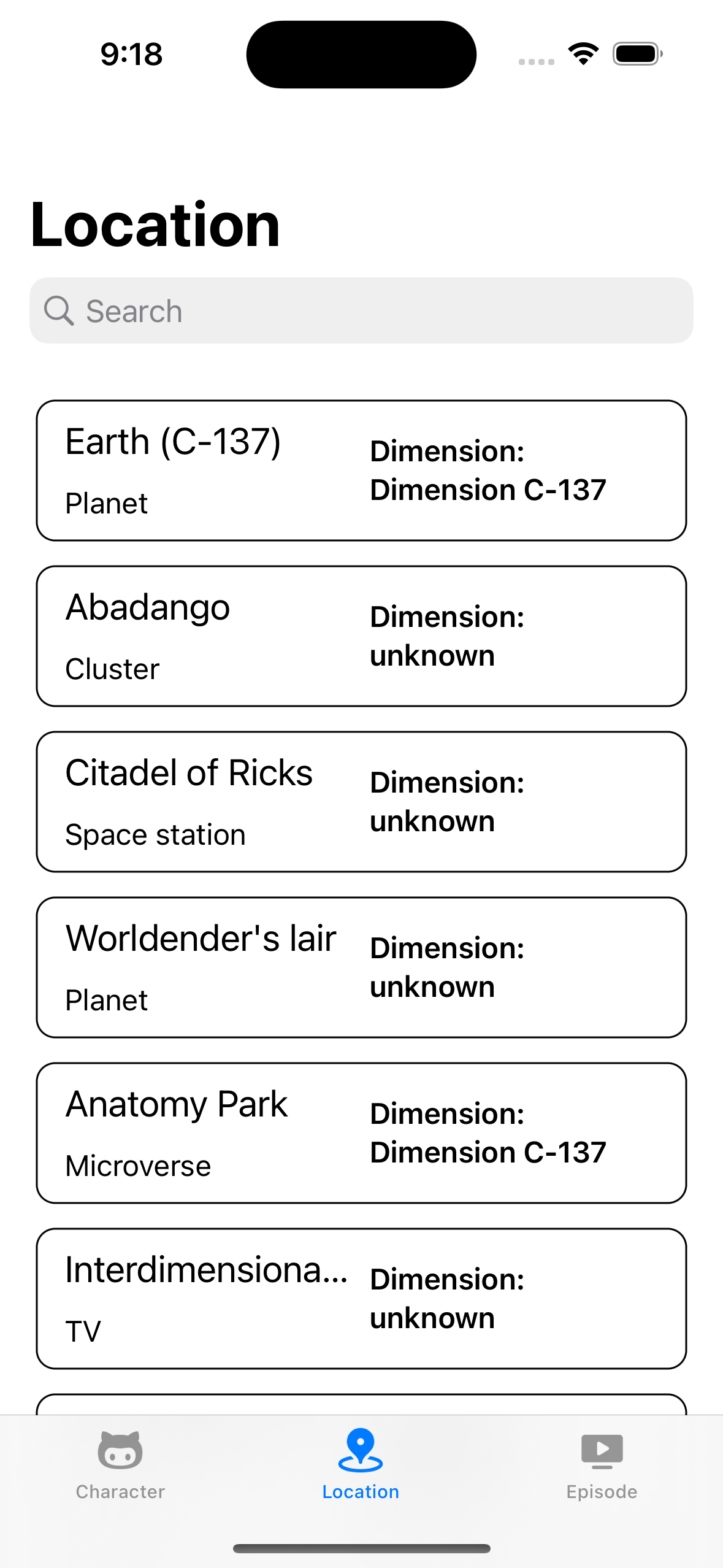Open the Interdimensional TV location

pyautogui.click(x=361, y=1299)
